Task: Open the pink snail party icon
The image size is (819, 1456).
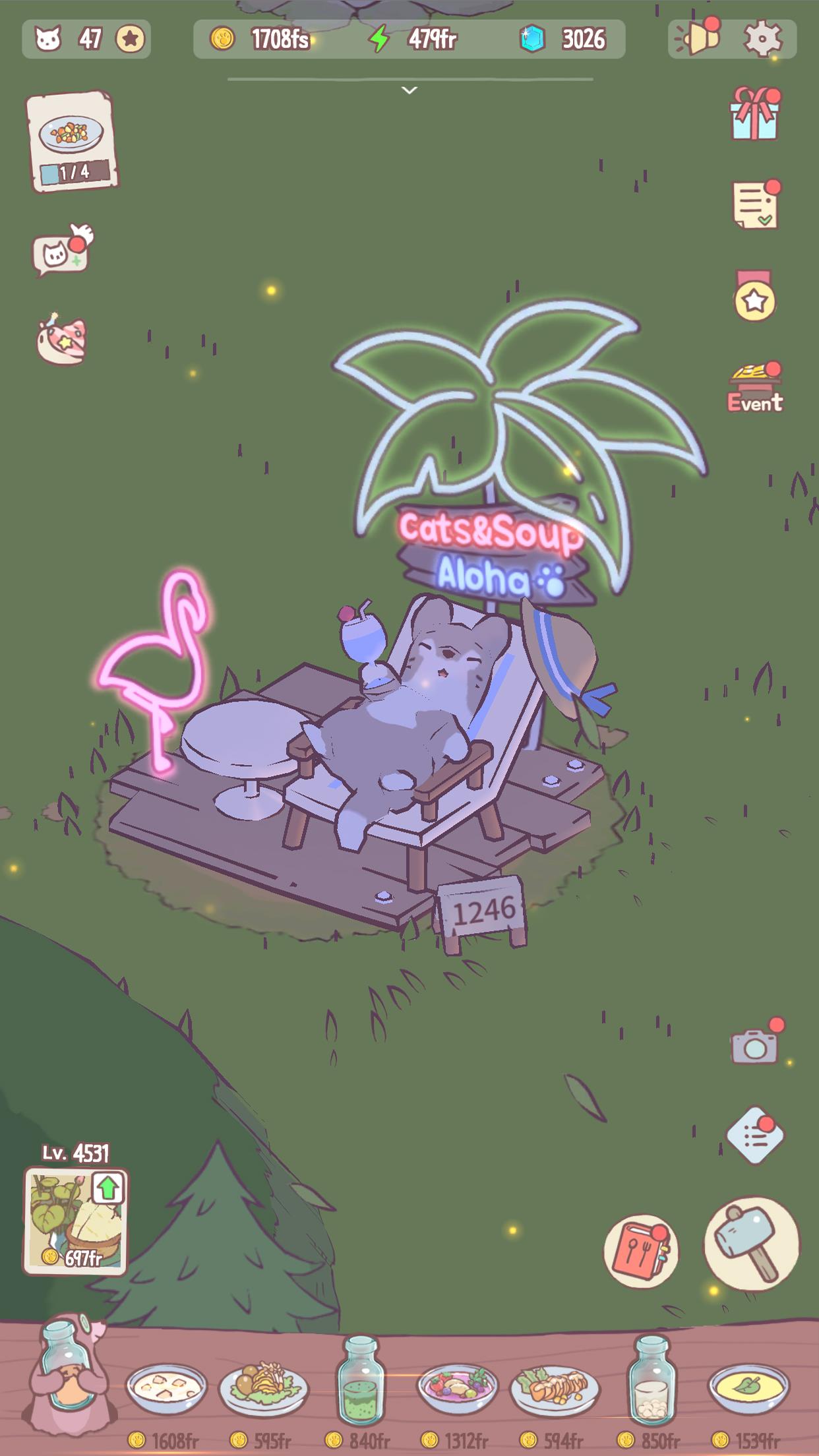Action: tap(61, 340)
